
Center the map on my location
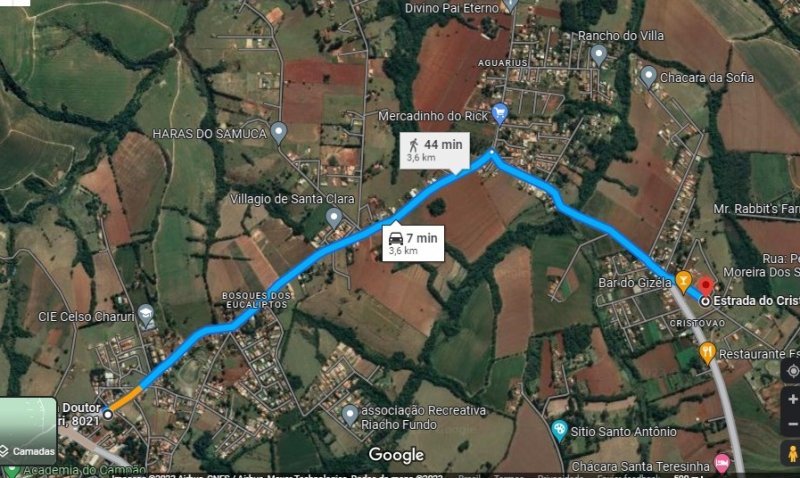[792, 371]
